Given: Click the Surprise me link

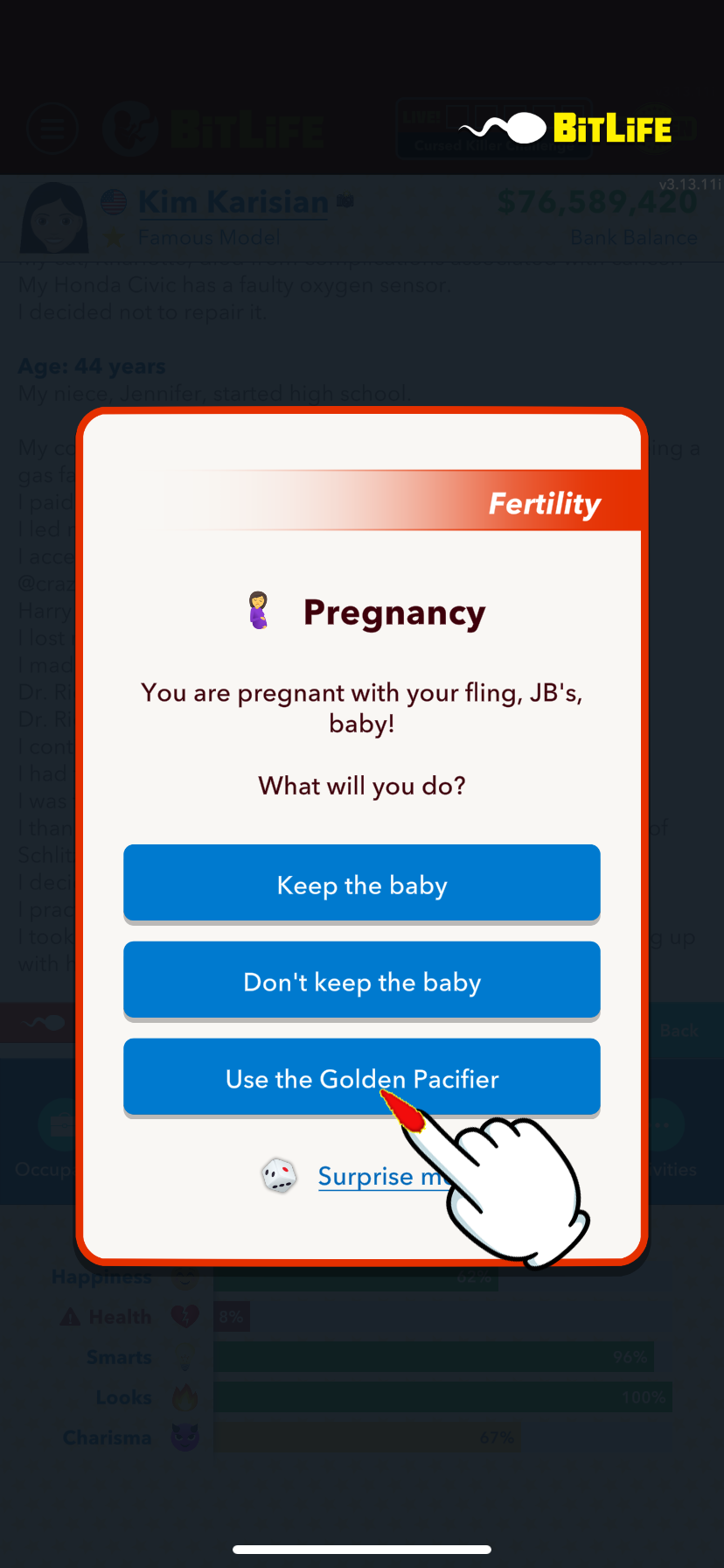Looking at the screenshot, I should tap(385, 1176).
